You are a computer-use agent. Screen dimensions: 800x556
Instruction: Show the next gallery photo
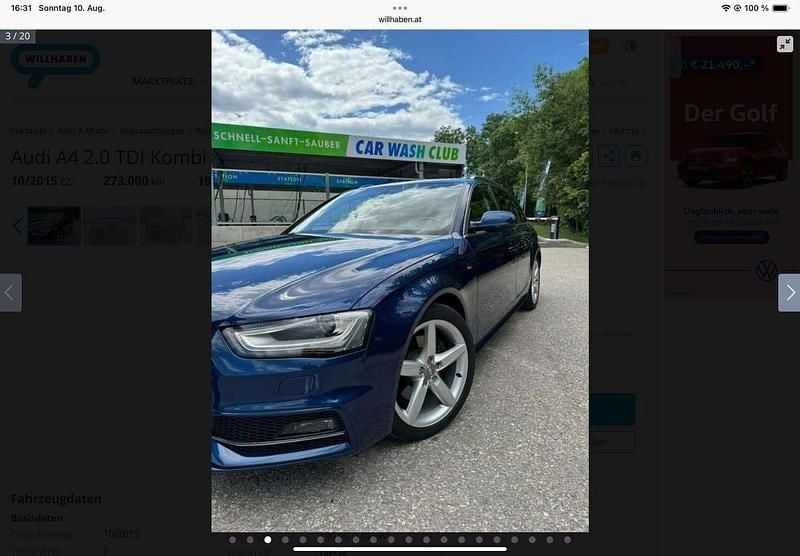[789, 293]
